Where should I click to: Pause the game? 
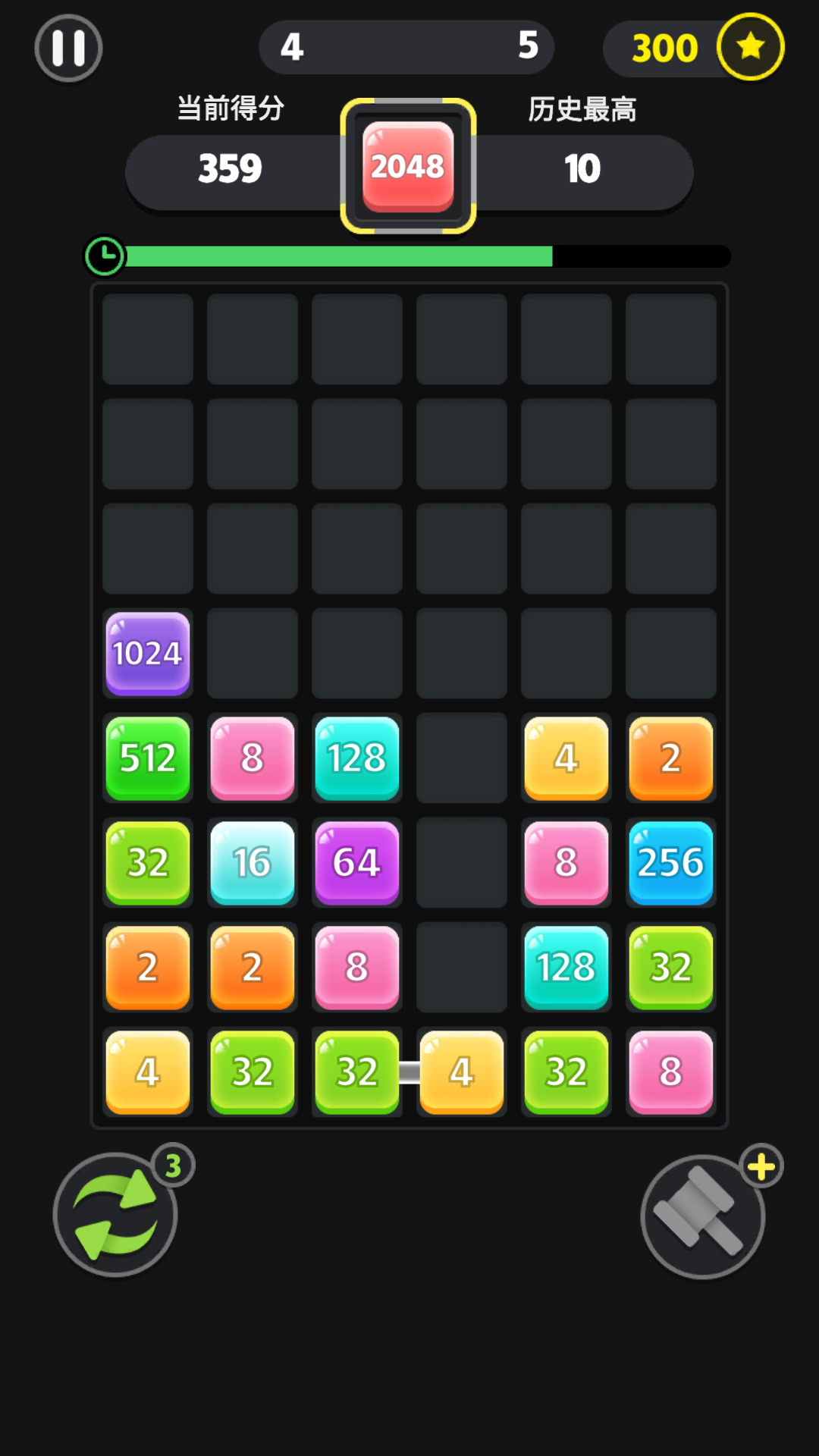(68, 48)
